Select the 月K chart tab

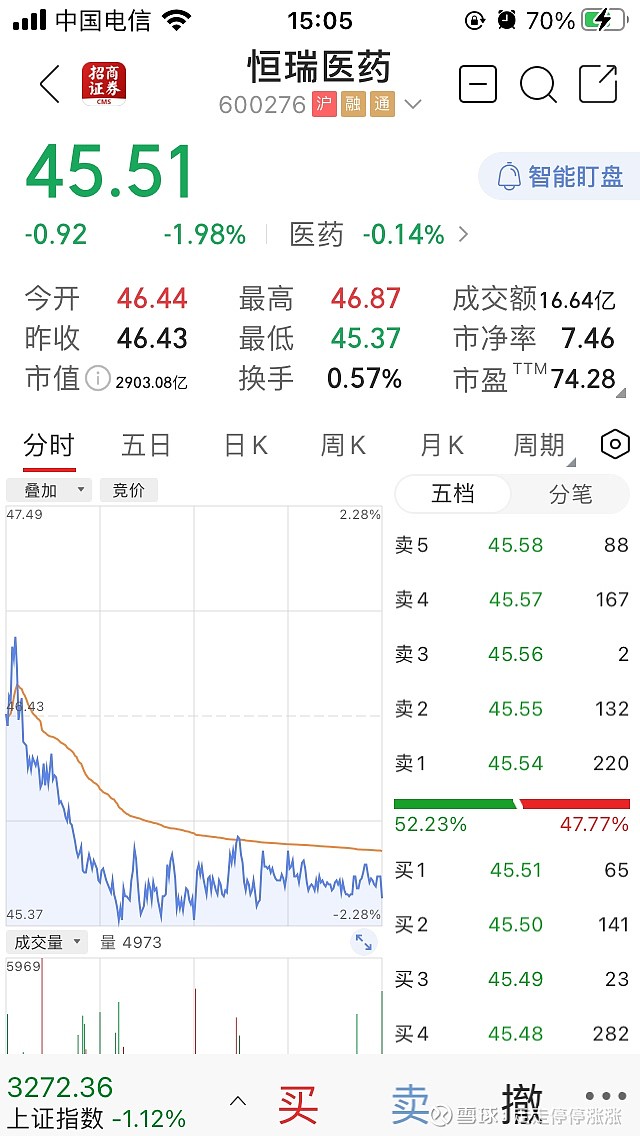pyautogui.click(x=441, y=445)
